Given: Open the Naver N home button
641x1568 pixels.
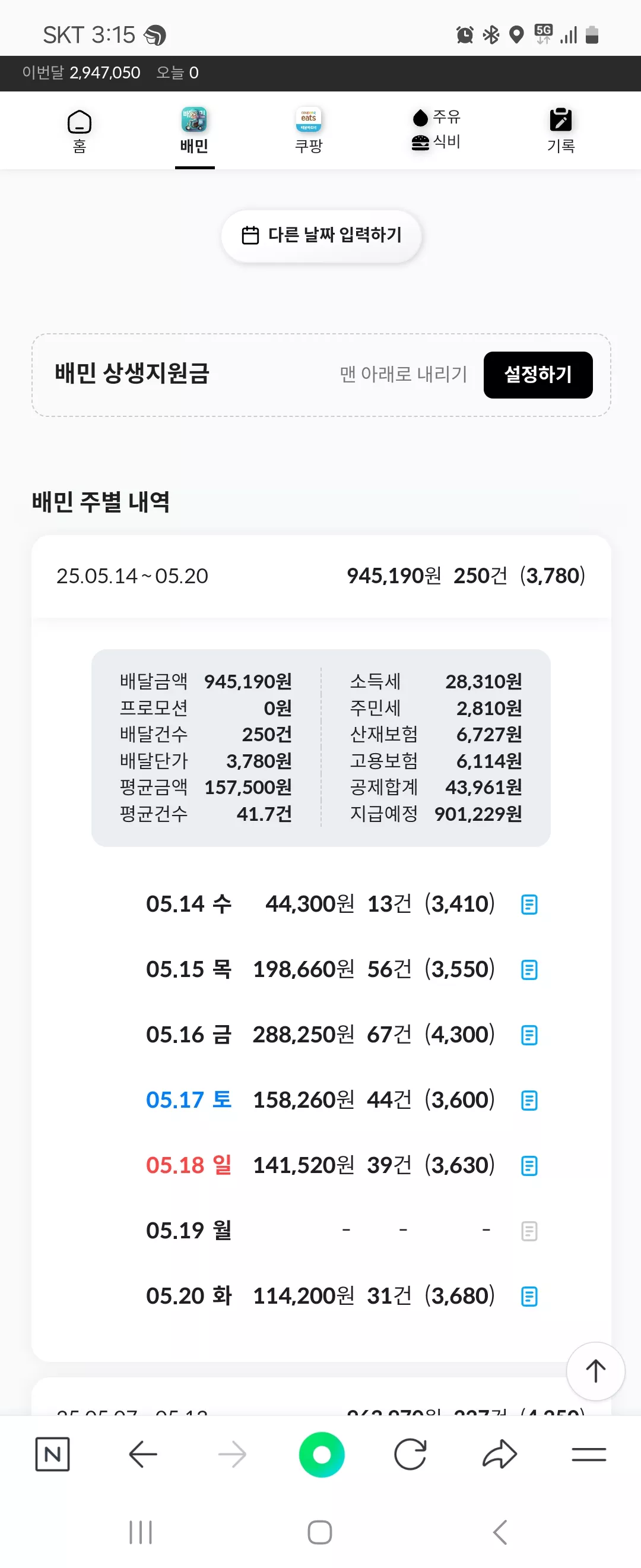Looking at the screenshot, I should coord(52,1455).
